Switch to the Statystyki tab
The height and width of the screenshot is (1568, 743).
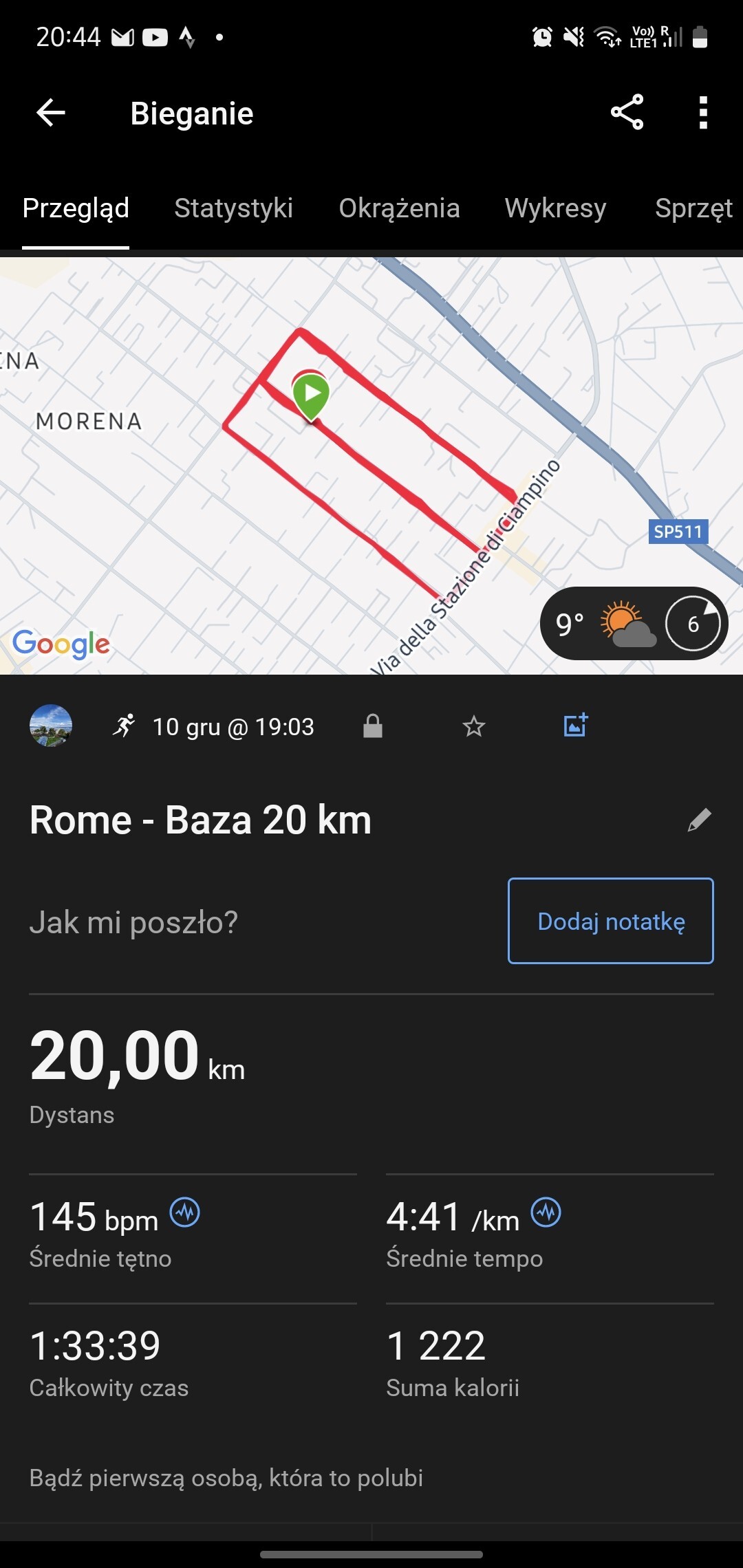(x=233, y=208)
